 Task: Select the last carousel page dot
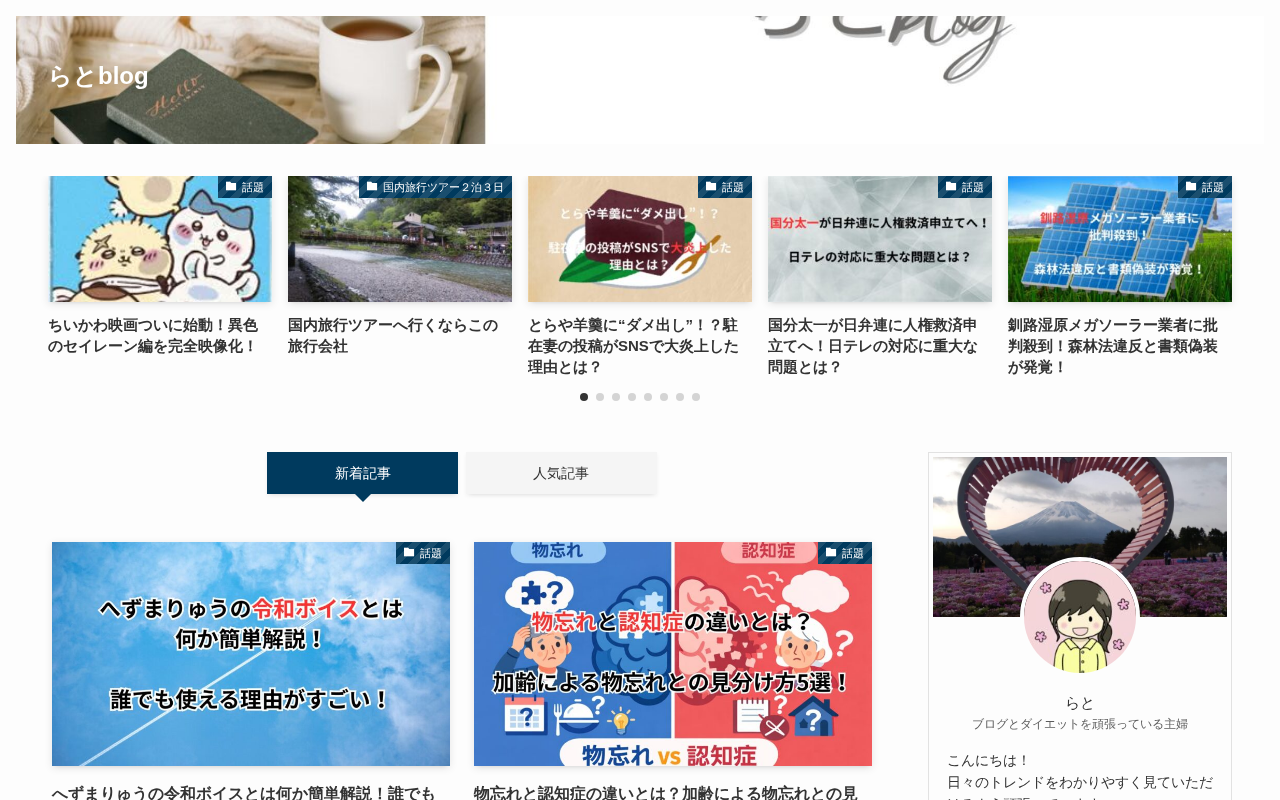pos(696,397)
